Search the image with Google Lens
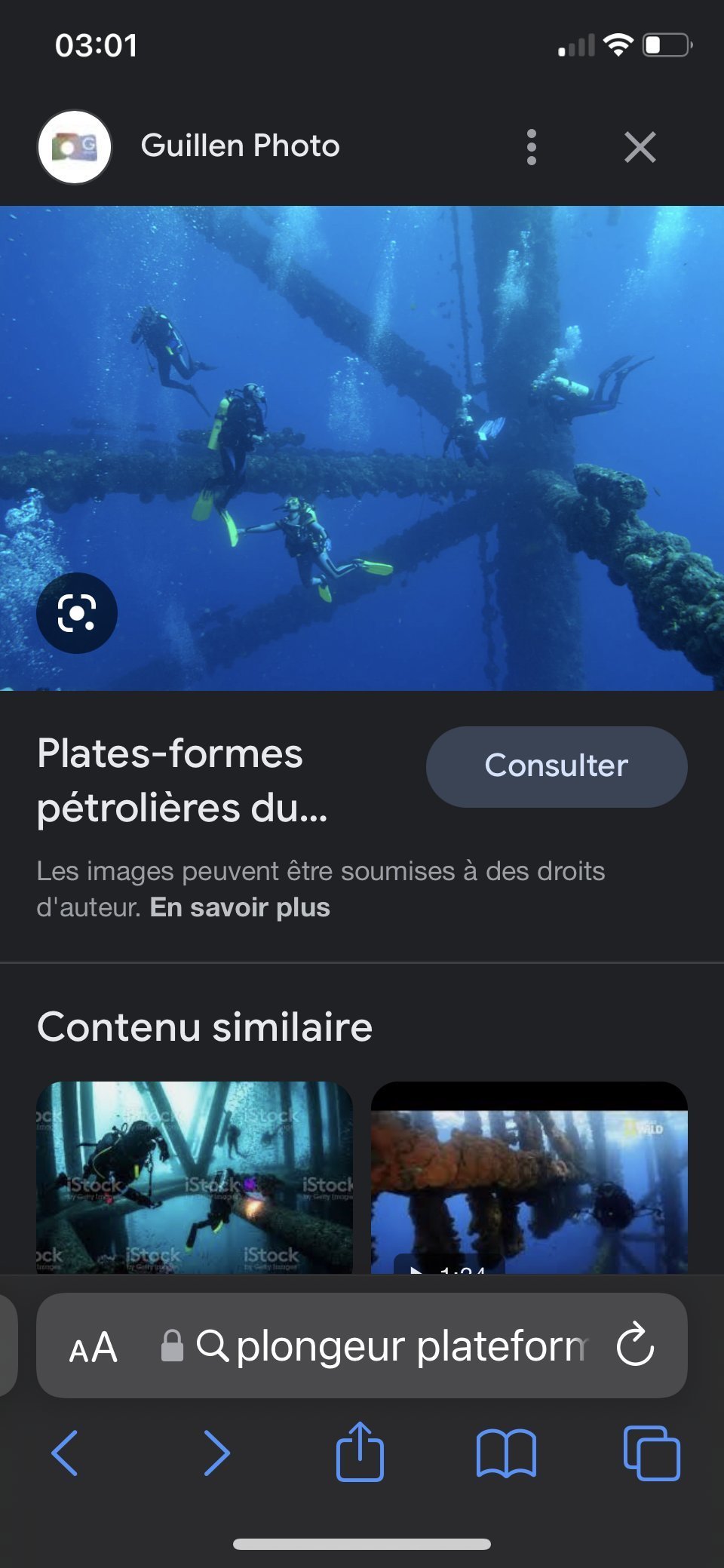Image resolution: width=724 pixels, height=1568 pixels. [77, 612]
